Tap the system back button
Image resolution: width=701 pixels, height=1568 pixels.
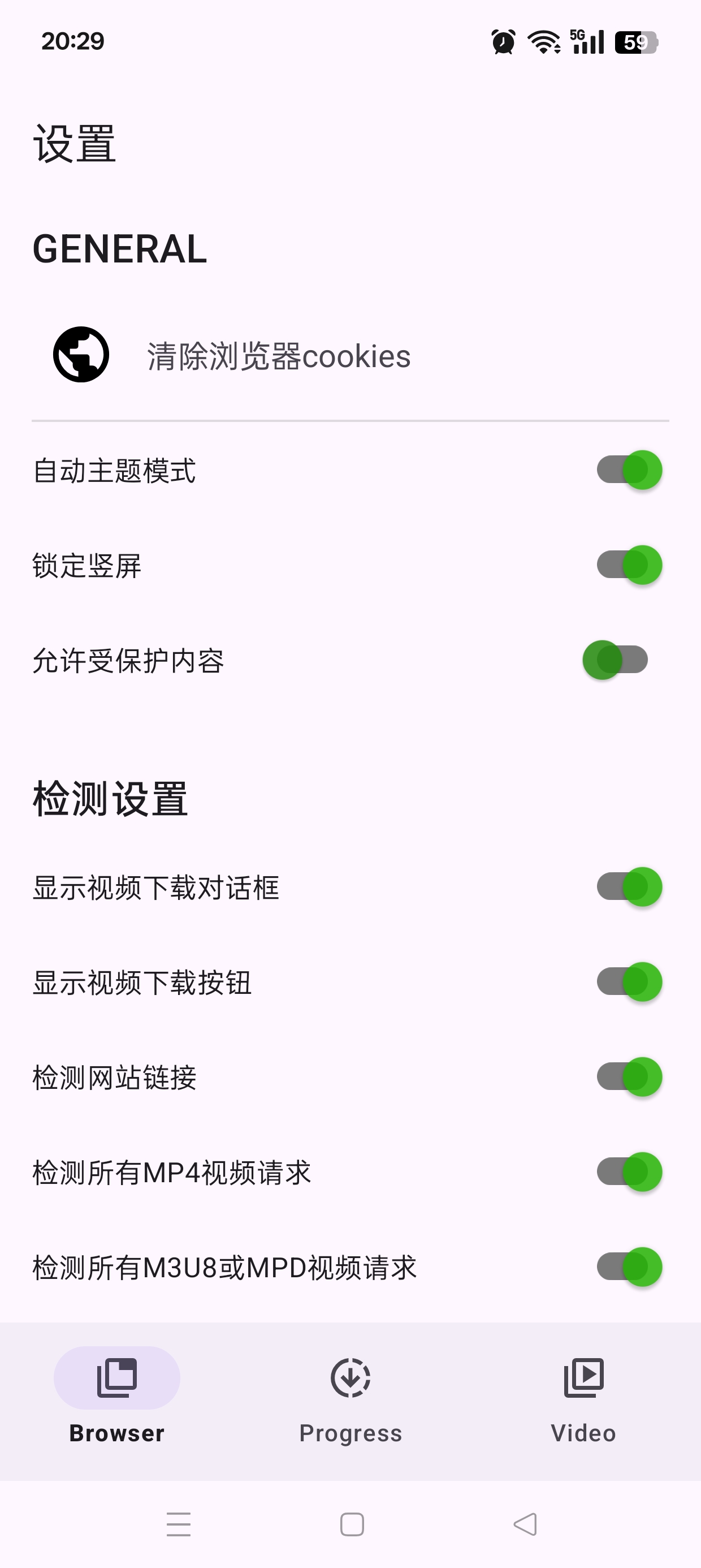(525, 1524)
